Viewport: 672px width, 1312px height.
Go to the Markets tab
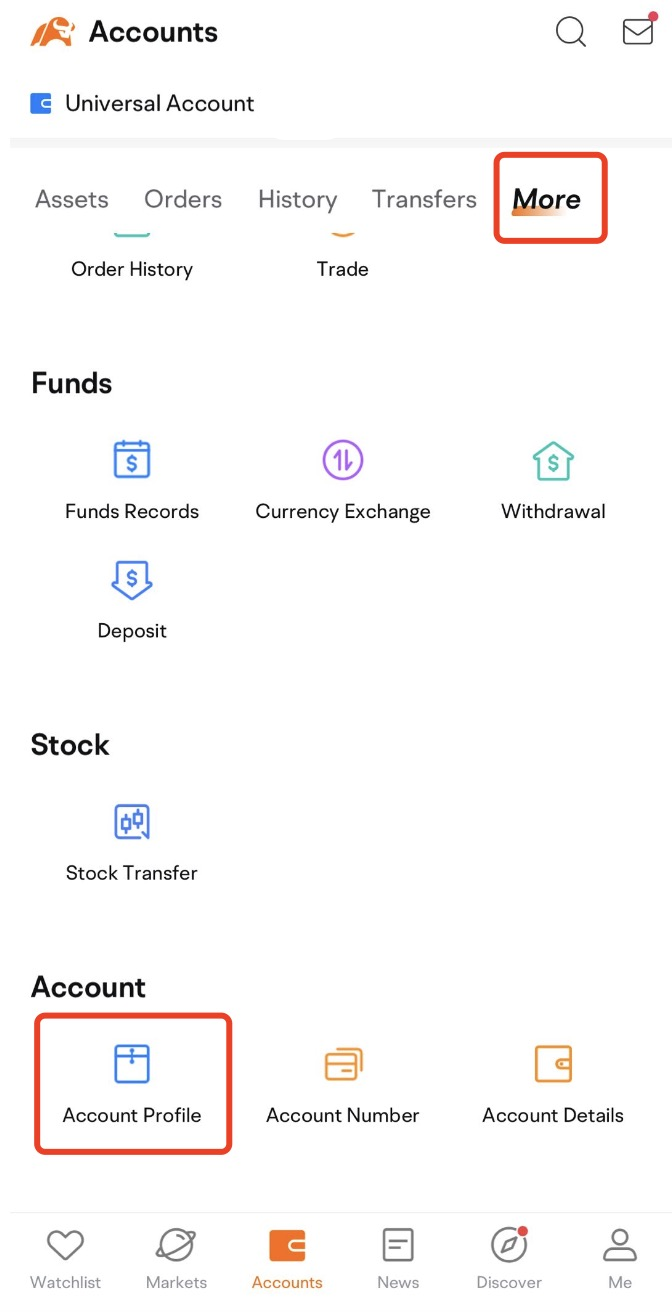coord(176,1259)
